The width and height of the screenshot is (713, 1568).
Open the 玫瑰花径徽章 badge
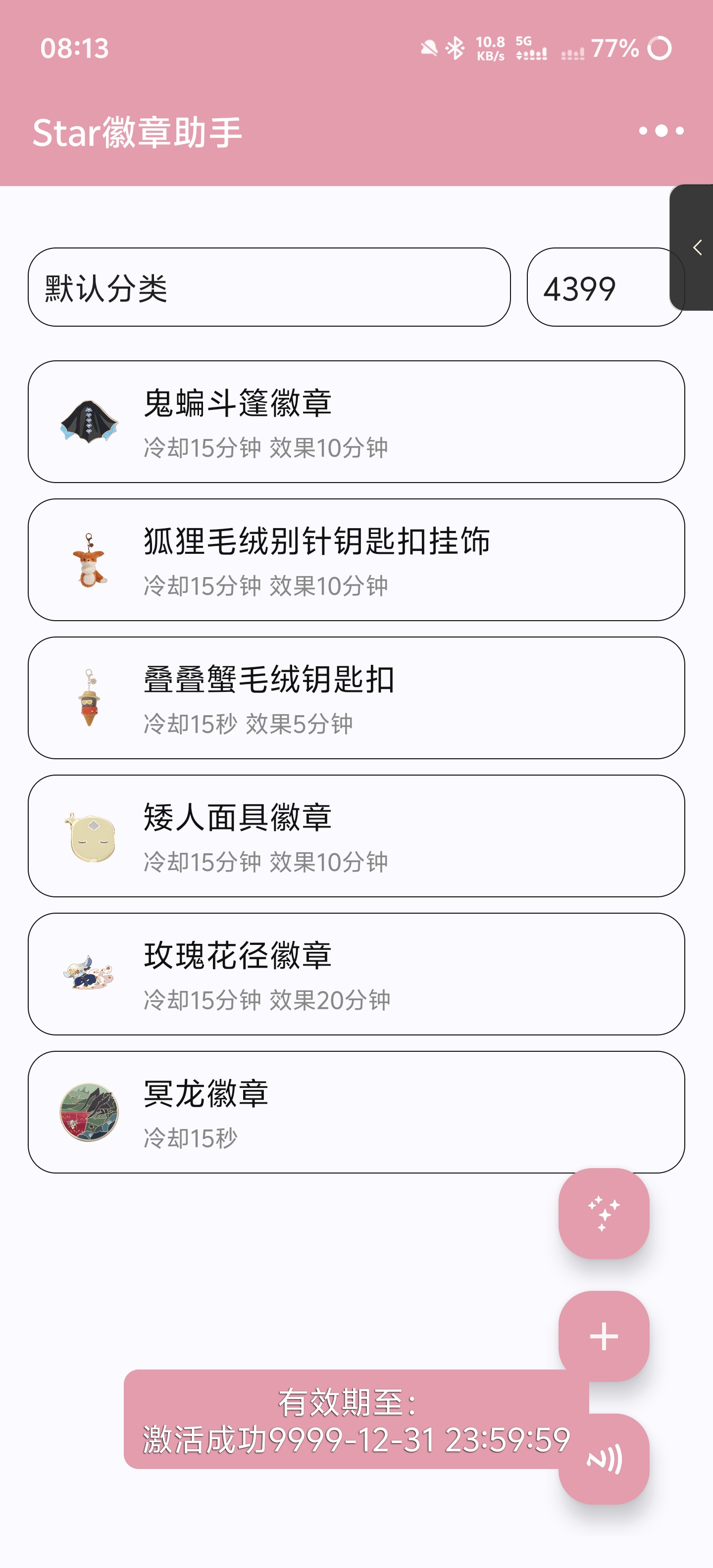[356, 974]
